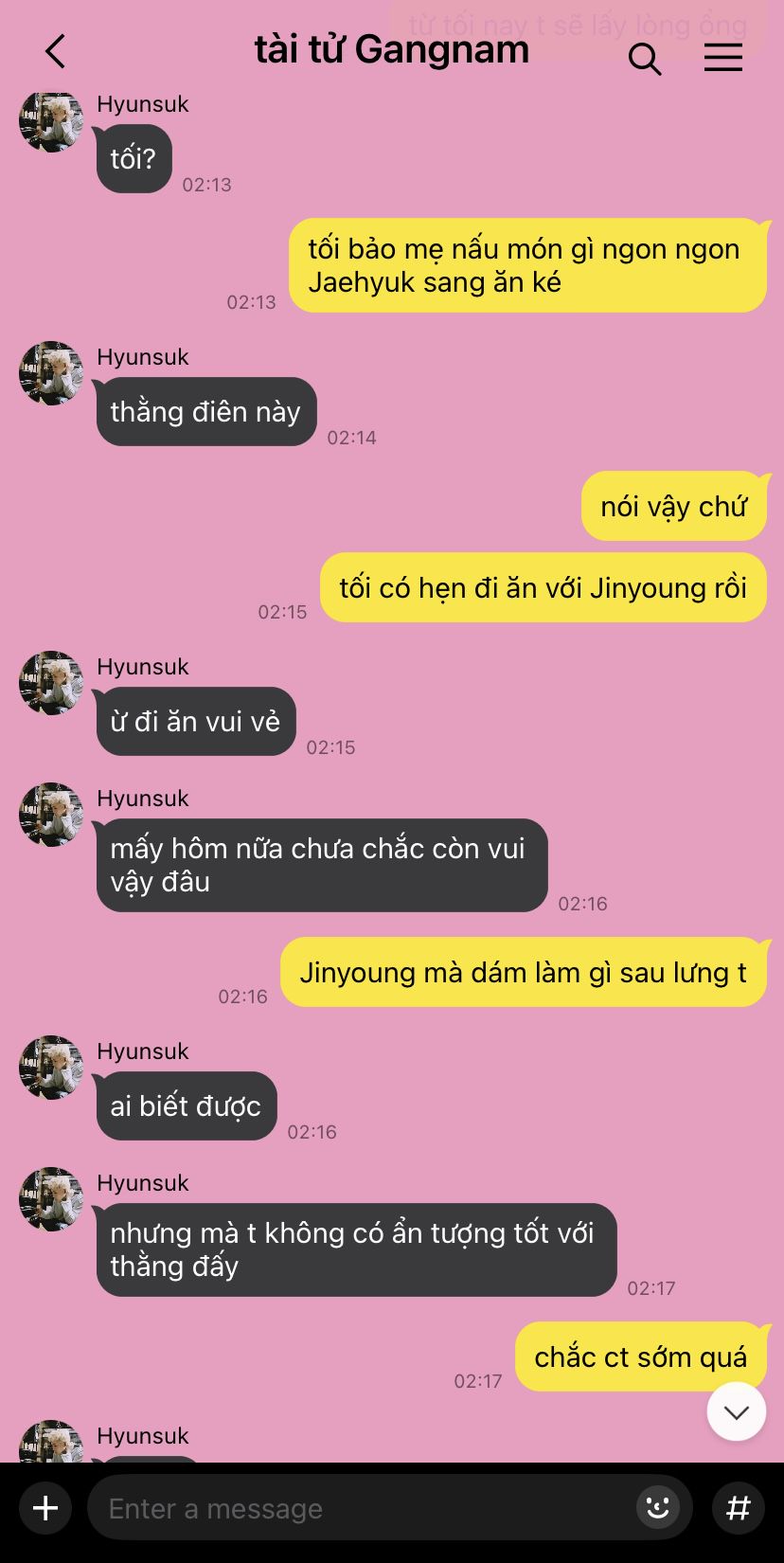Screen dimensions: 784x1563
Task: Open the chat's hamburger menu
Action: point(723,59)
